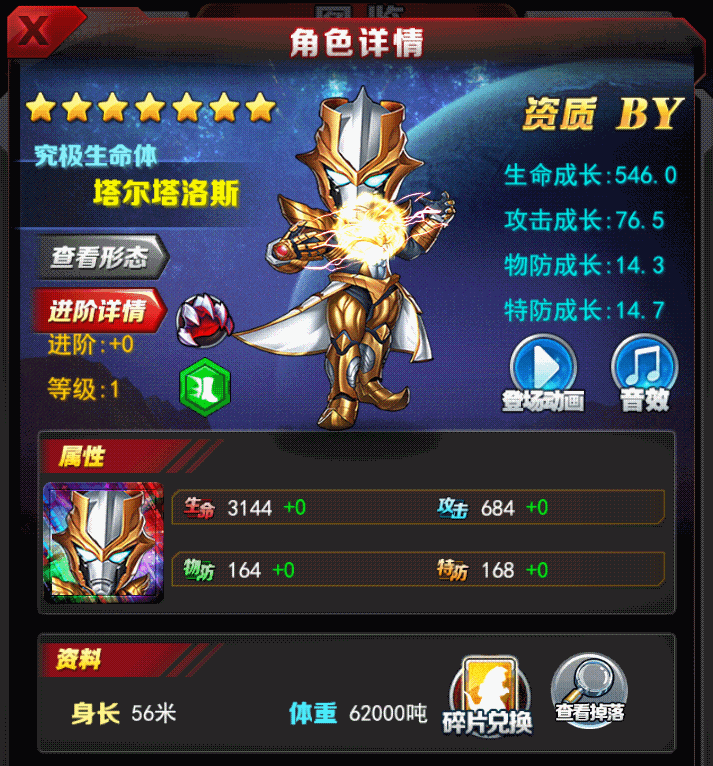Close the 角色详情 panel with the red X
The height and width of the screenshot is (766, 713).
[34, 30]
